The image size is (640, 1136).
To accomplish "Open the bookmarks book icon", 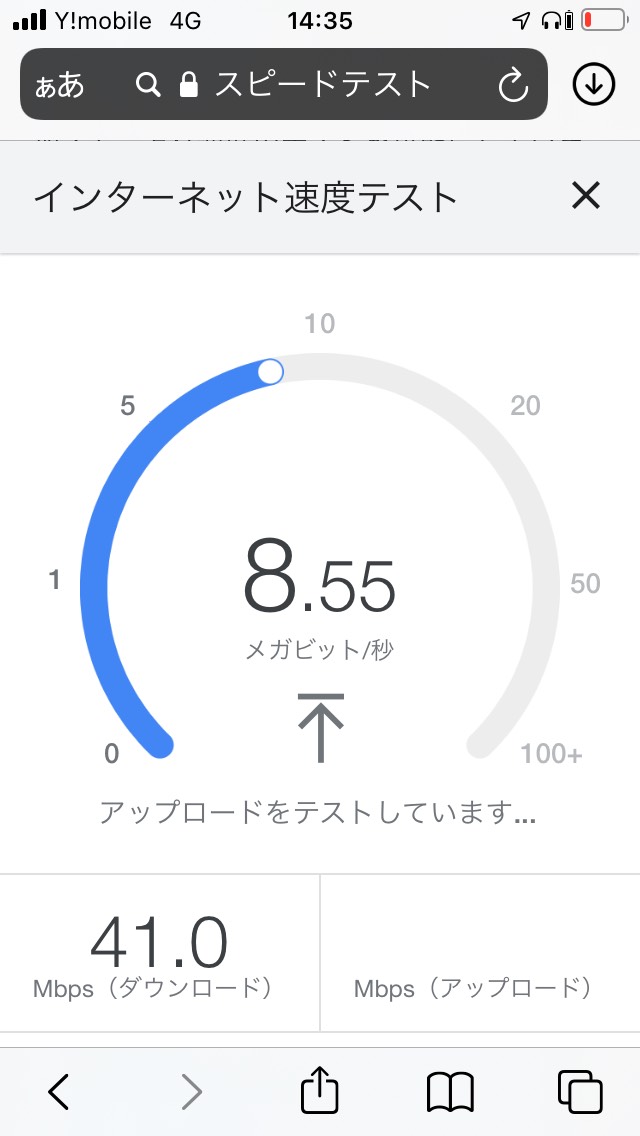I will [450, 1092].
